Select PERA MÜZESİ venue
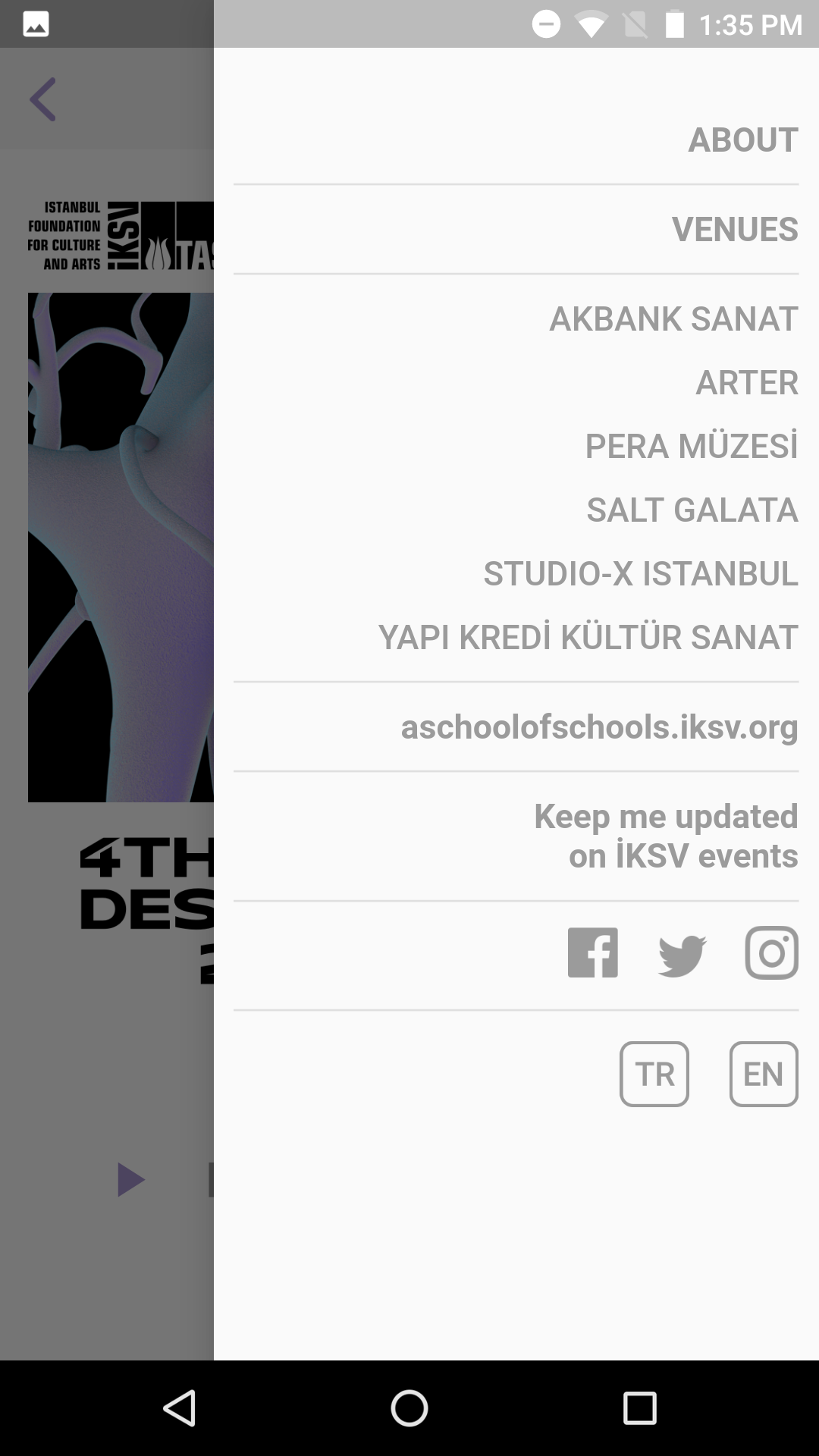This screenshot has width=819, height=1456. [691, 446]
